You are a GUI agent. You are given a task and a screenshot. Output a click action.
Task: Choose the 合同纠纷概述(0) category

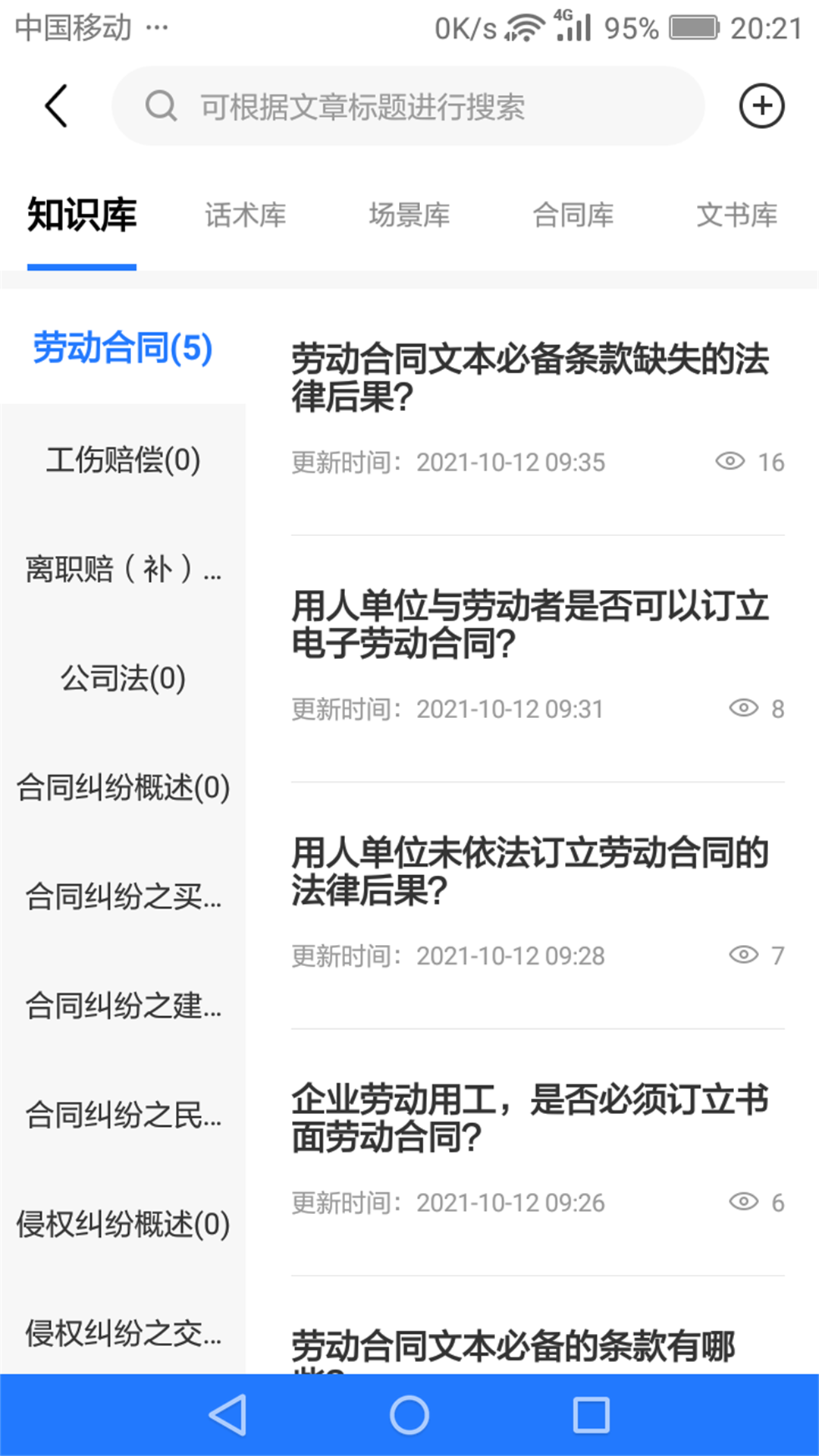click(123, 787)
